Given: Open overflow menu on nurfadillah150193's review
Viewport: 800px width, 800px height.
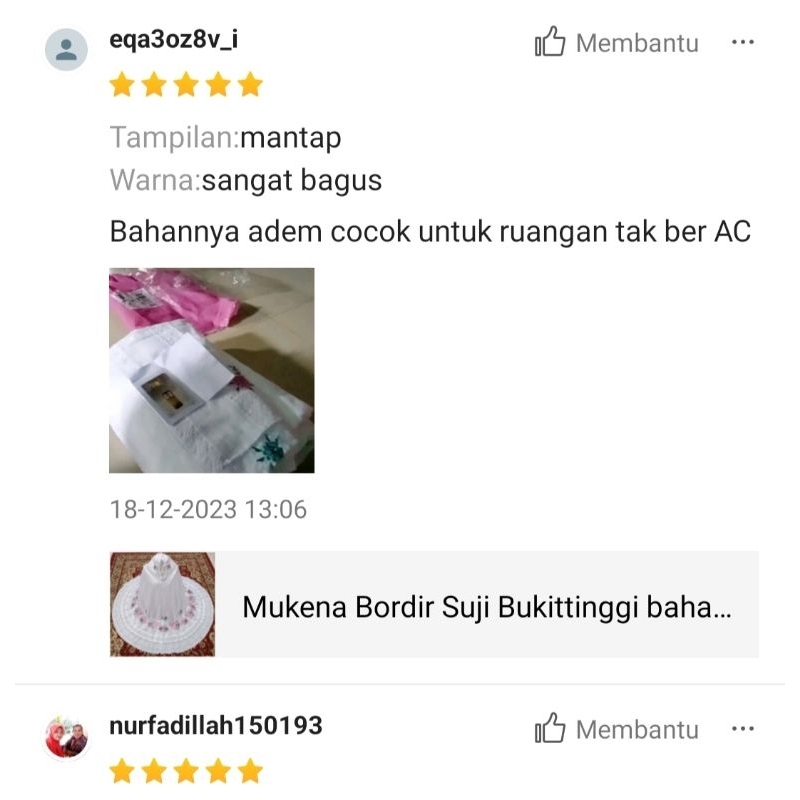Looking at the screenshot, I should tap(743, 729).
